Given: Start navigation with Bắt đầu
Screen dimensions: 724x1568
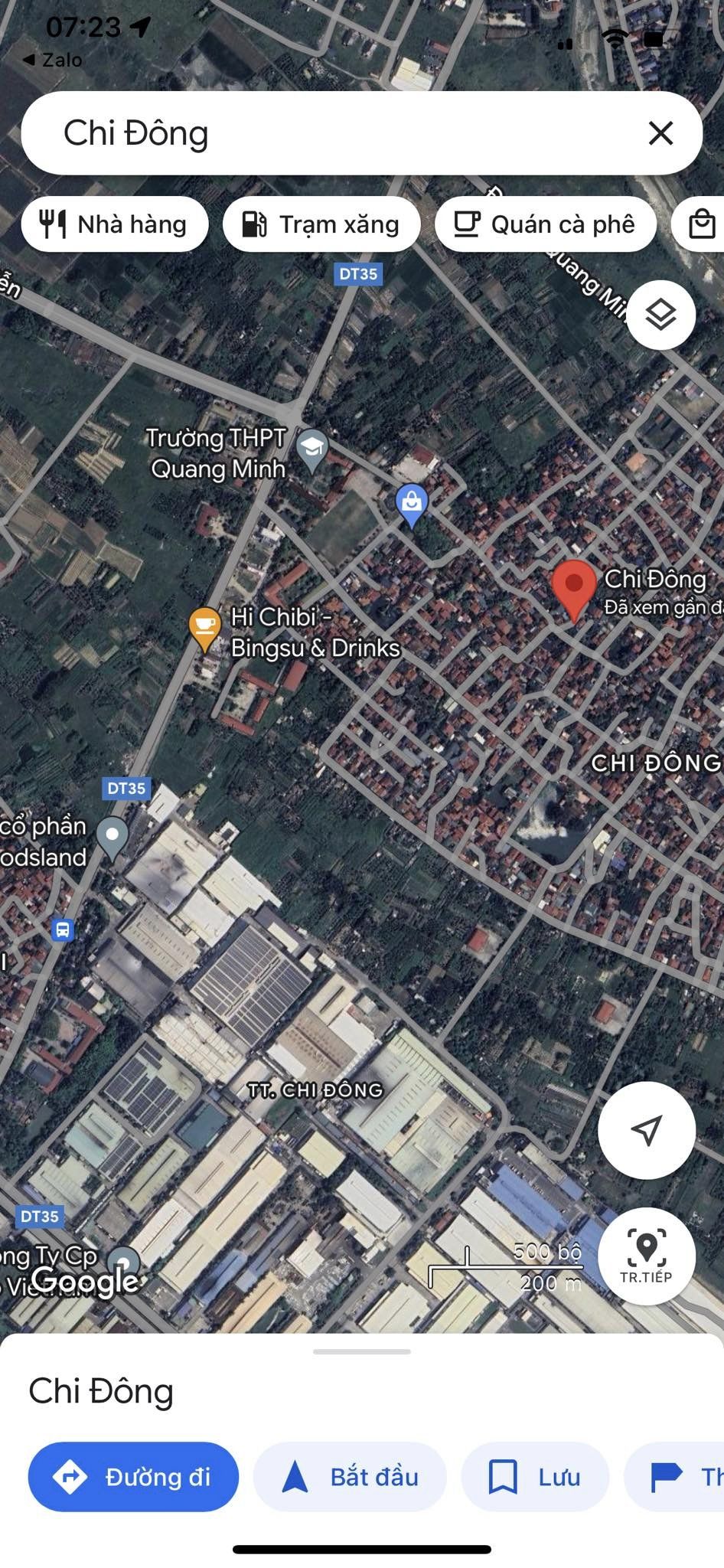Looking at the screenshot, I should [x=350, y=1476].
